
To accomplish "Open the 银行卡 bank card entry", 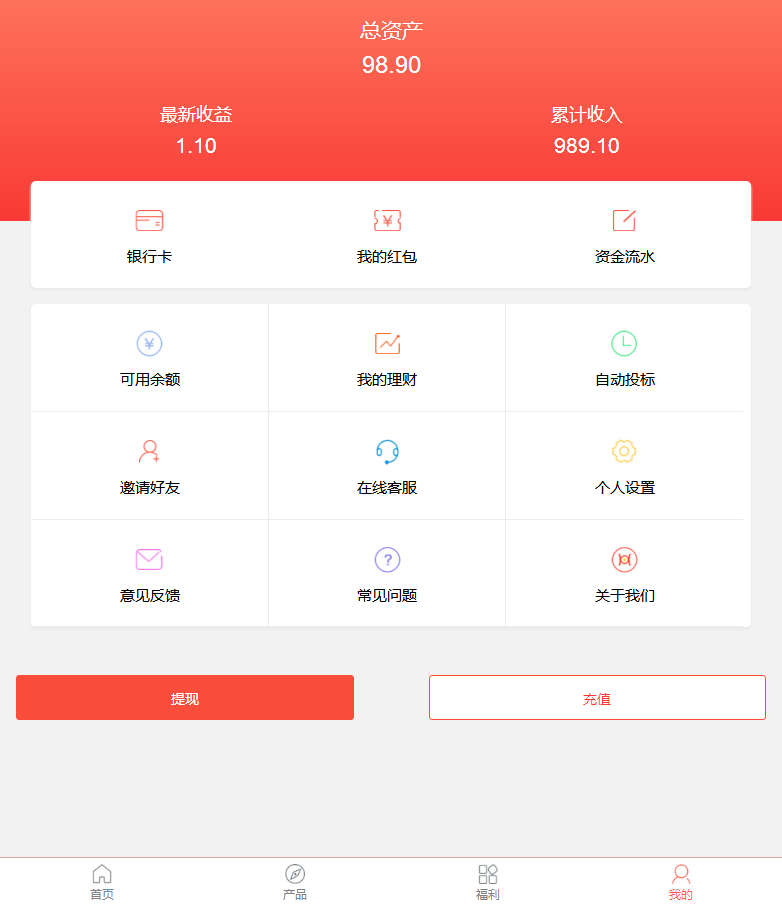I will pos(149,235).
